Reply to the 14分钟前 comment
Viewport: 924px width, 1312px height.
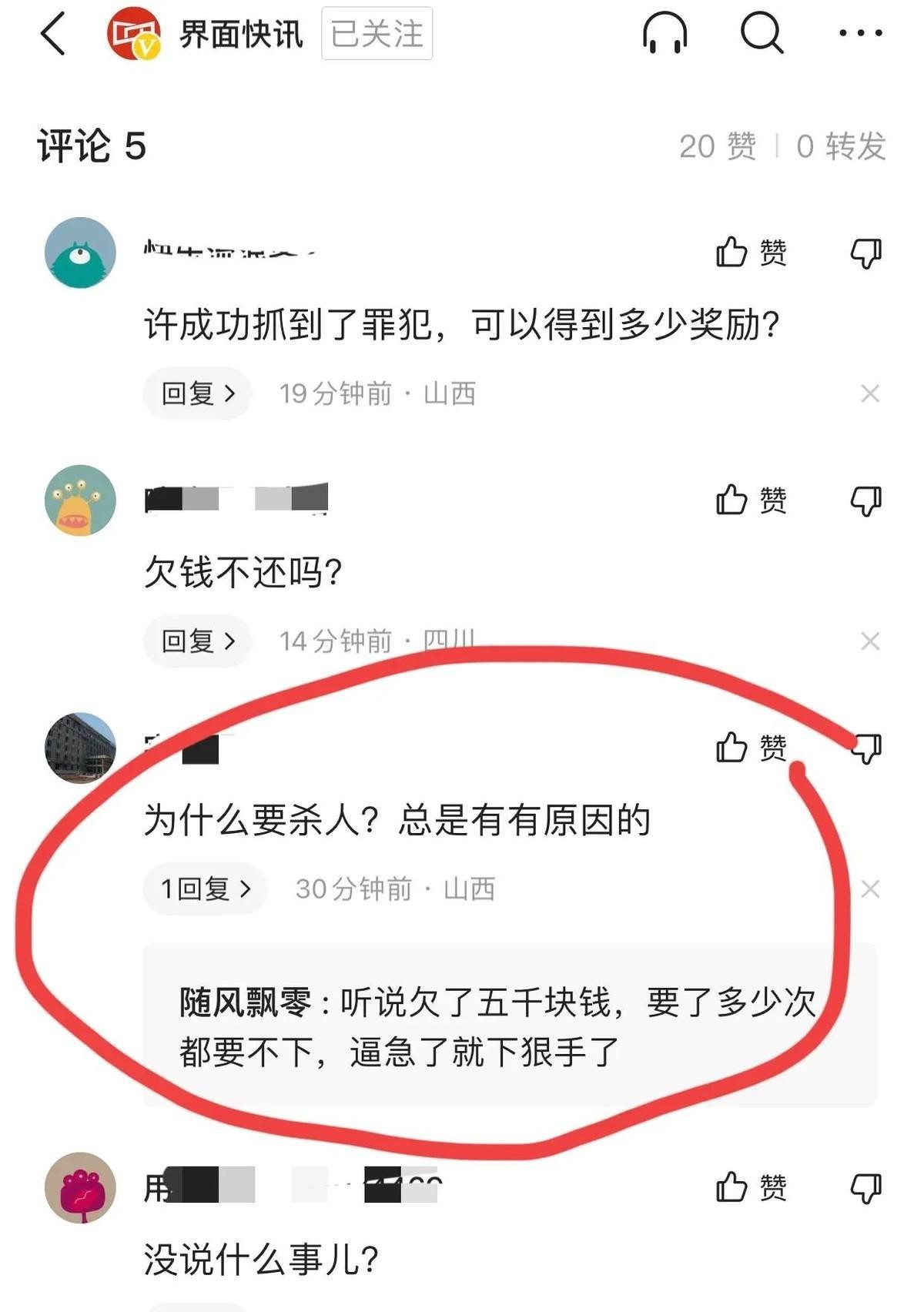[x=198, y=641]
